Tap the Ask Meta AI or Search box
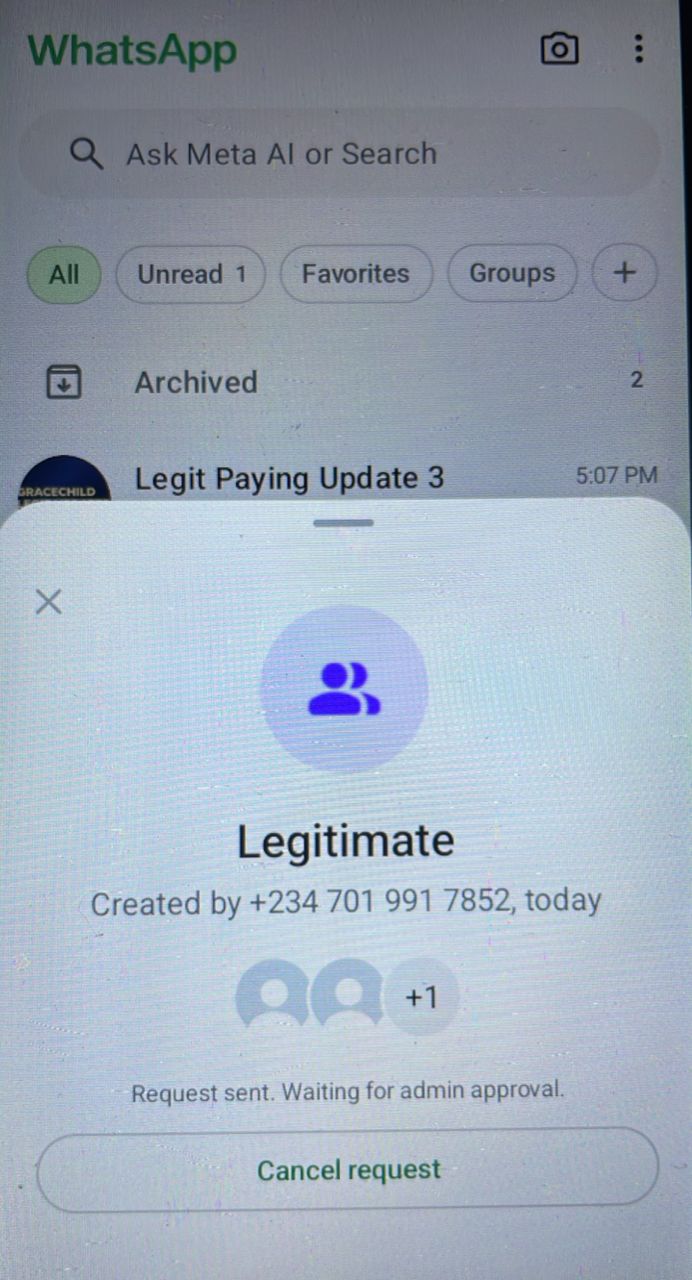Screen dimensions: 692x1280 pos(340,154)
